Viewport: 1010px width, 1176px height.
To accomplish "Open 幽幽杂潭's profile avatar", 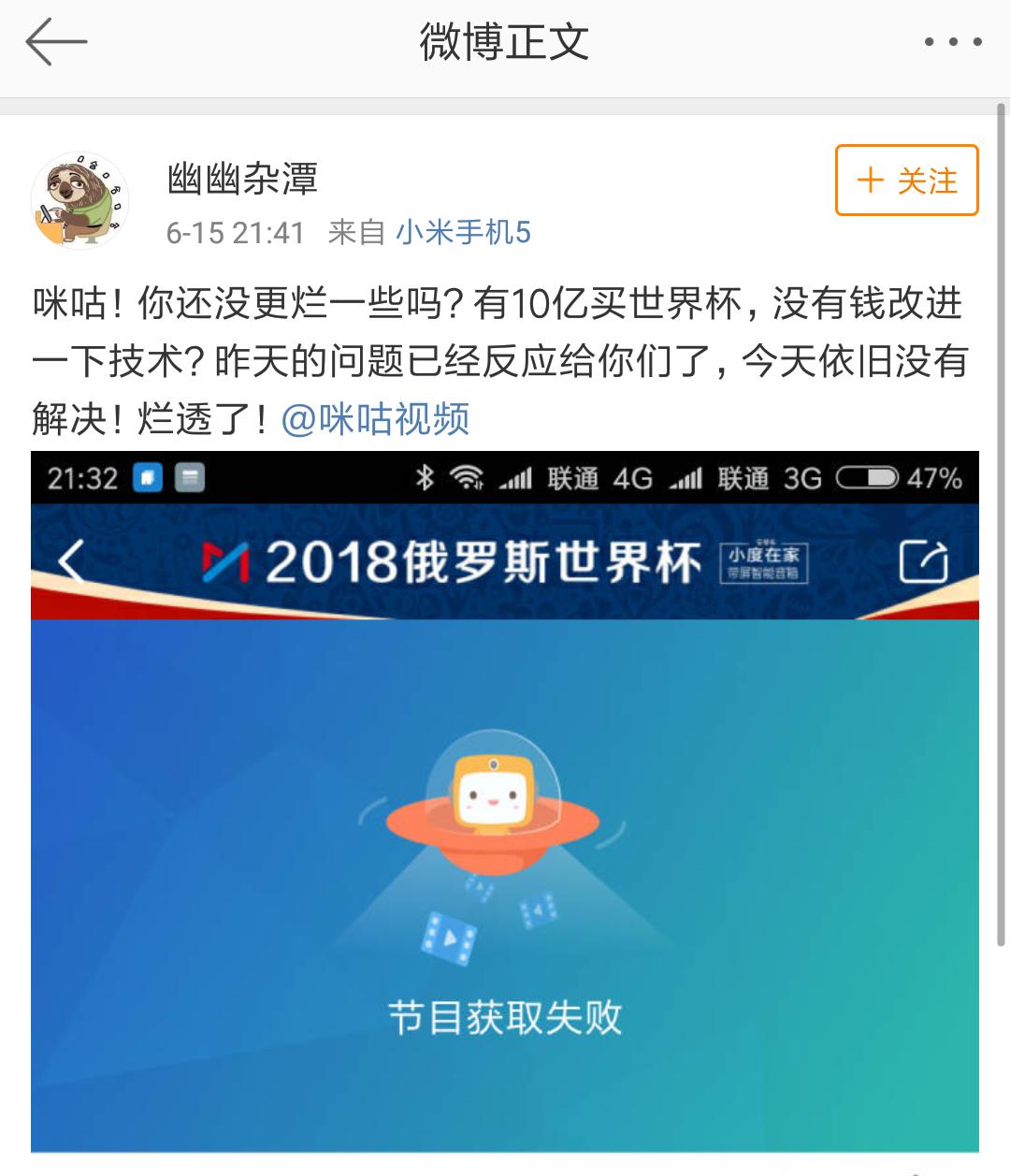I will [x=80, y=200].
